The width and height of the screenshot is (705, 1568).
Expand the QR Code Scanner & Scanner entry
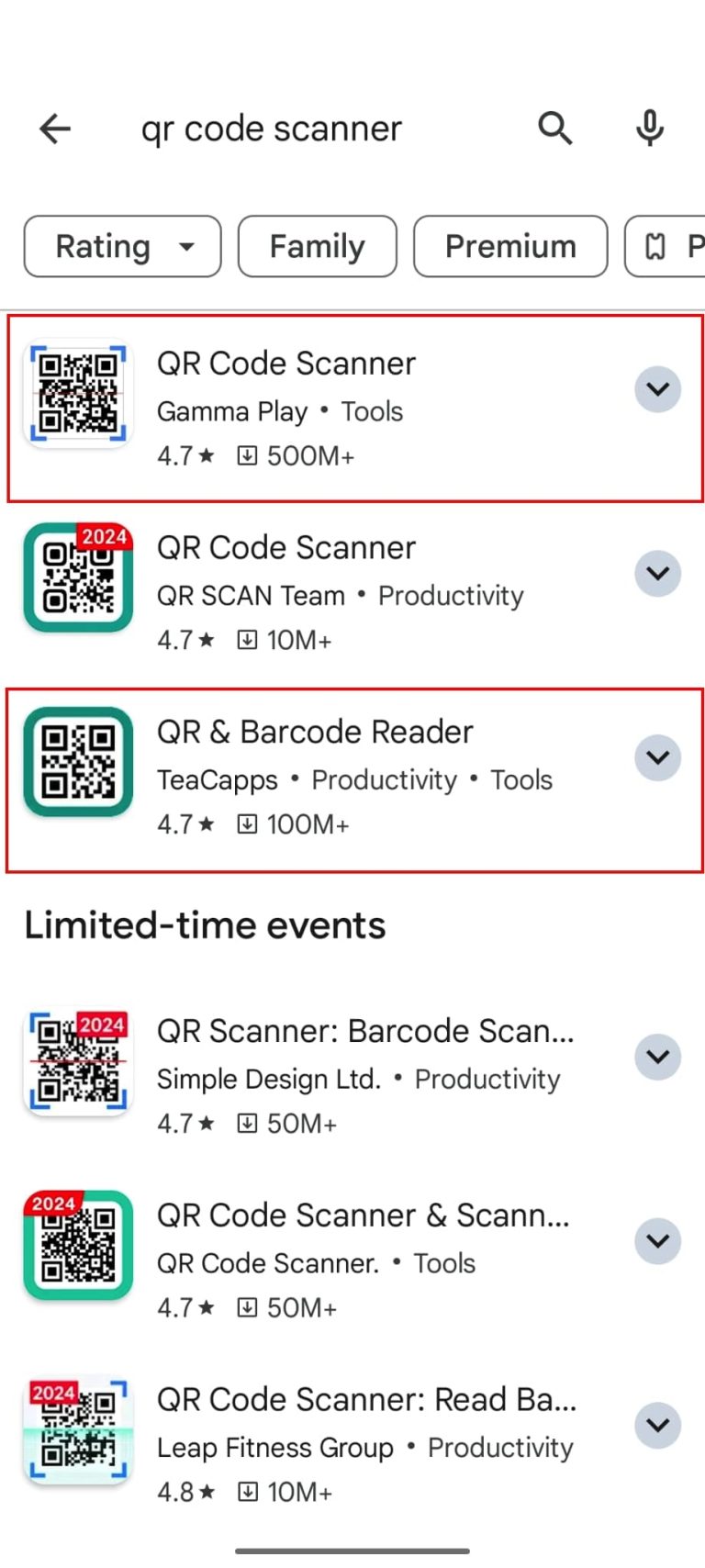pyautogui.click(x=658, y=1241)
